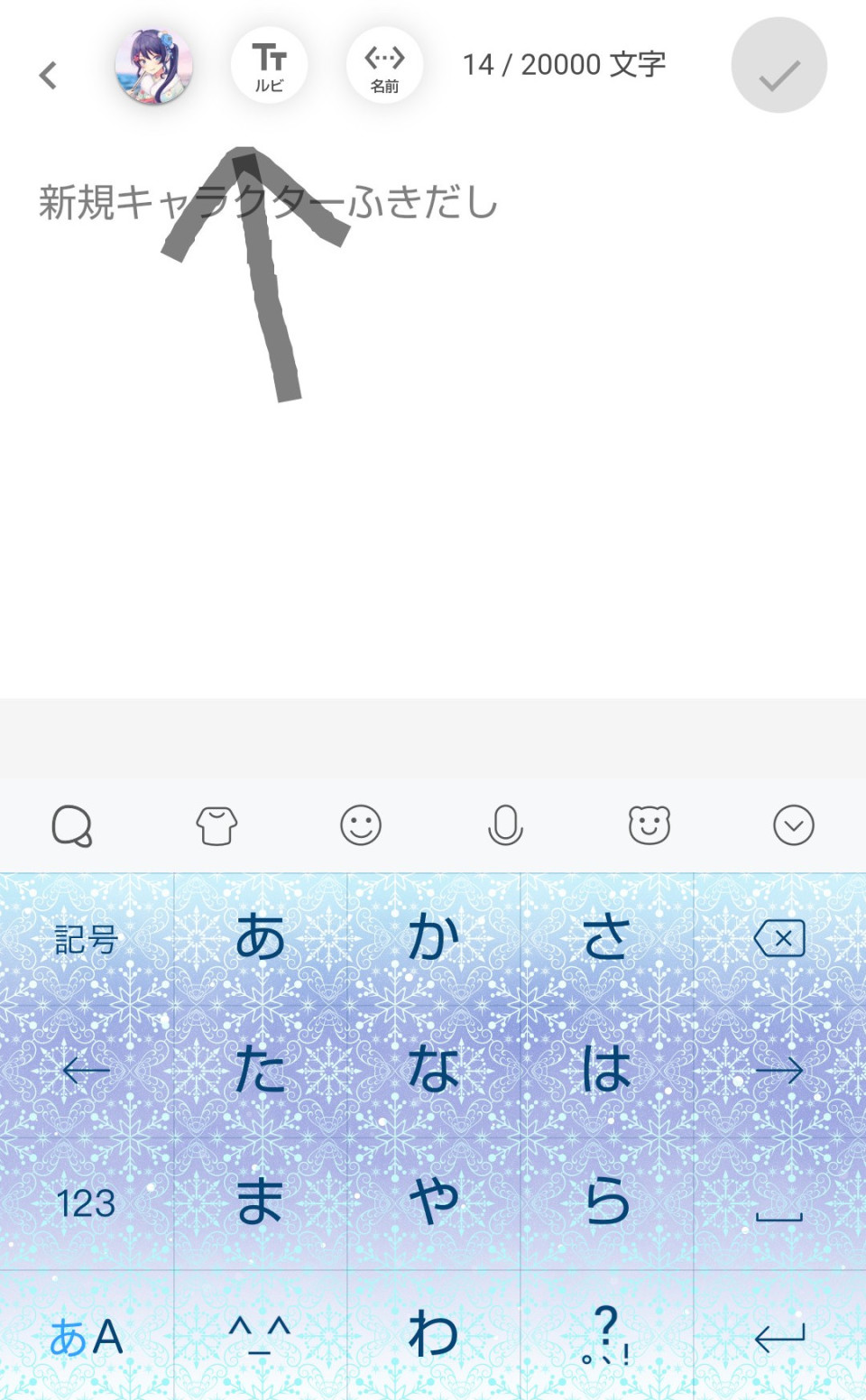Open keyboard theme shirt icon
This screenshot has height=1400, width=866.
coord(216,825)
